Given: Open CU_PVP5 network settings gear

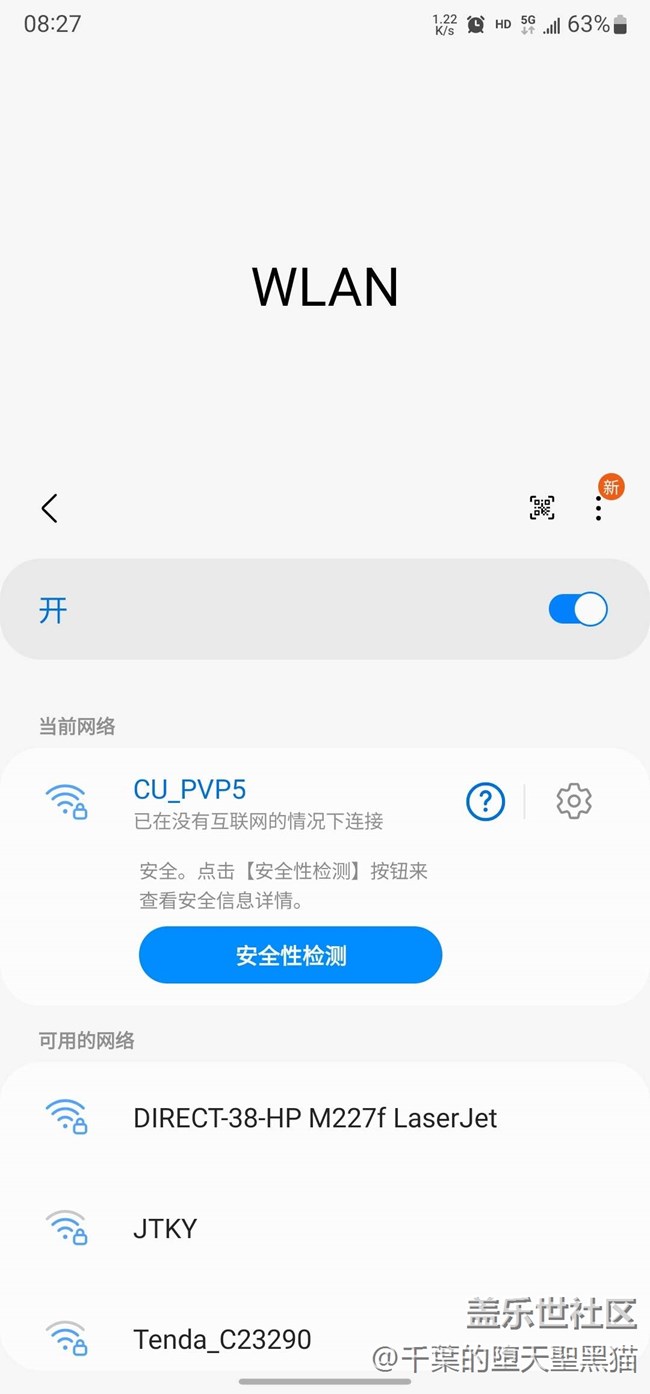Looking at the screenshot, I should 574,801.
